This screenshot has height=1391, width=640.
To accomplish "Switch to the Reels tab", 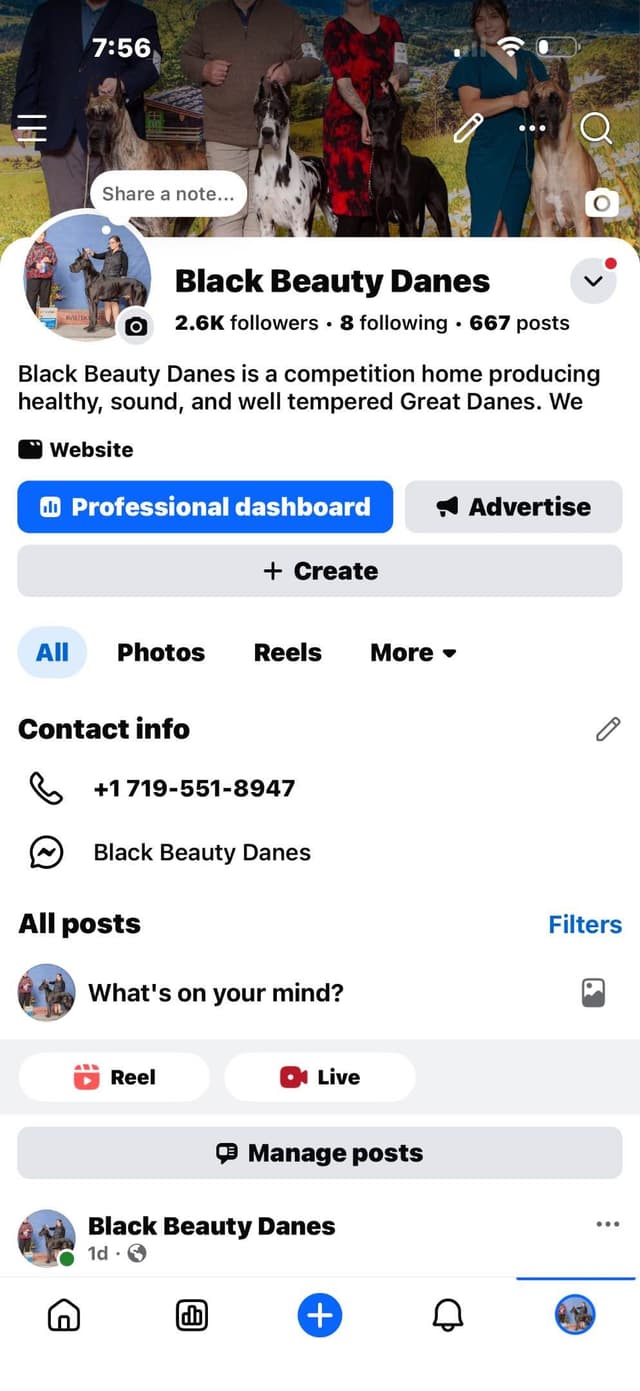I will click(x=288, y=653).
